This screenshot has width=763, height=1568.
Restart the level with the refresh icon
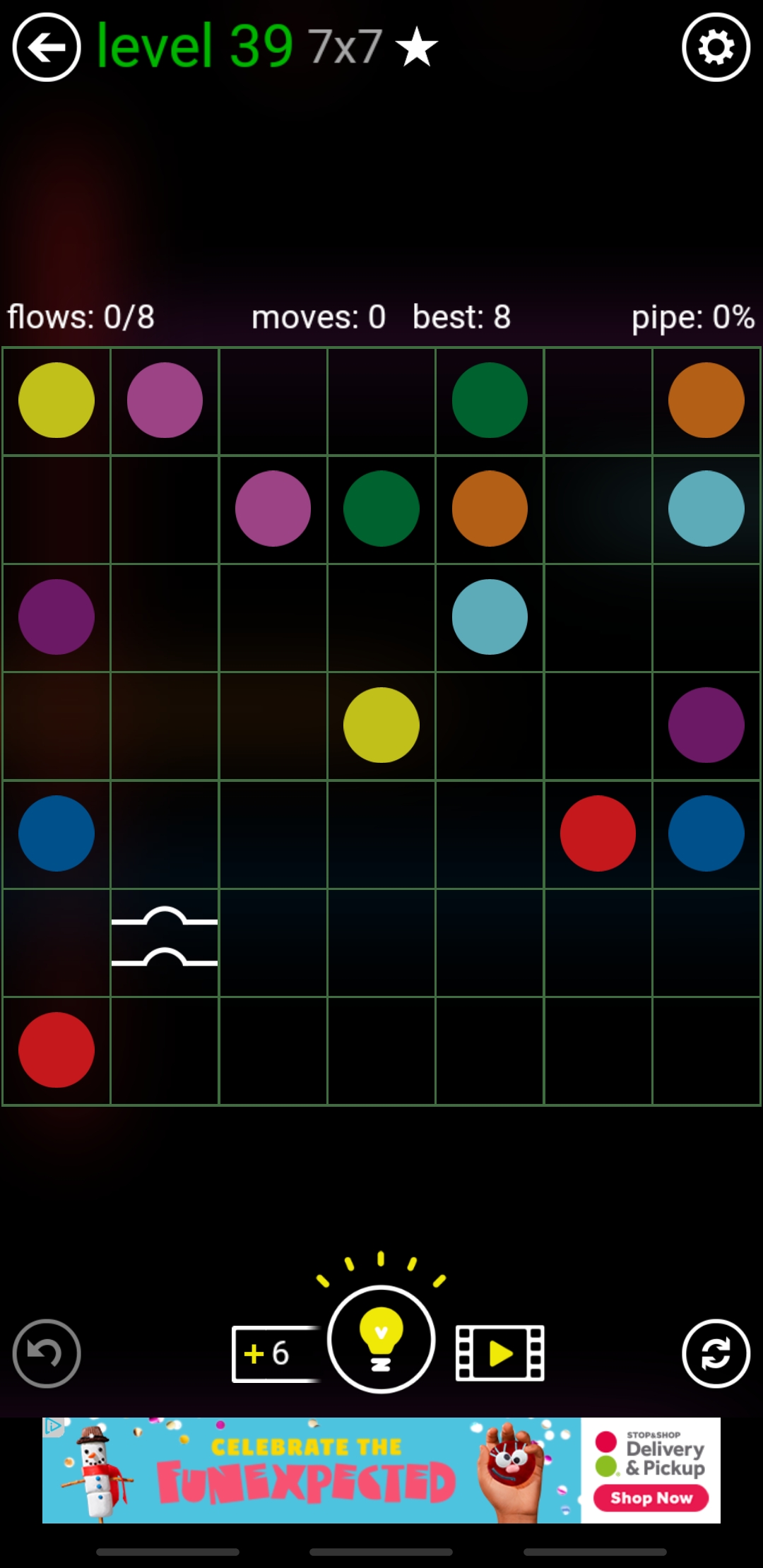click(716, 1353)
